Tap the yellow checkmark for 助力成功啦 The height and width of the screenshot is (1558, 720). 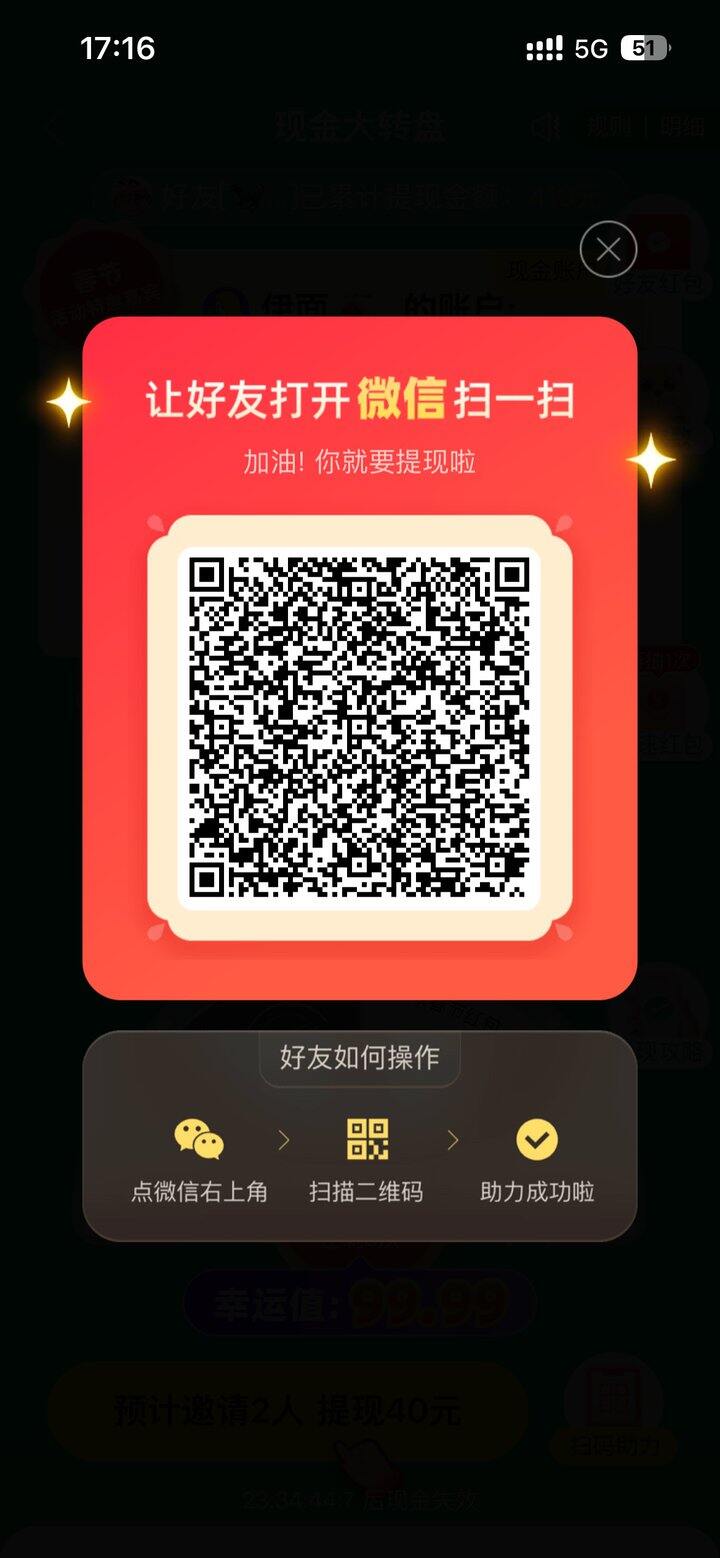pos(535,1138)
